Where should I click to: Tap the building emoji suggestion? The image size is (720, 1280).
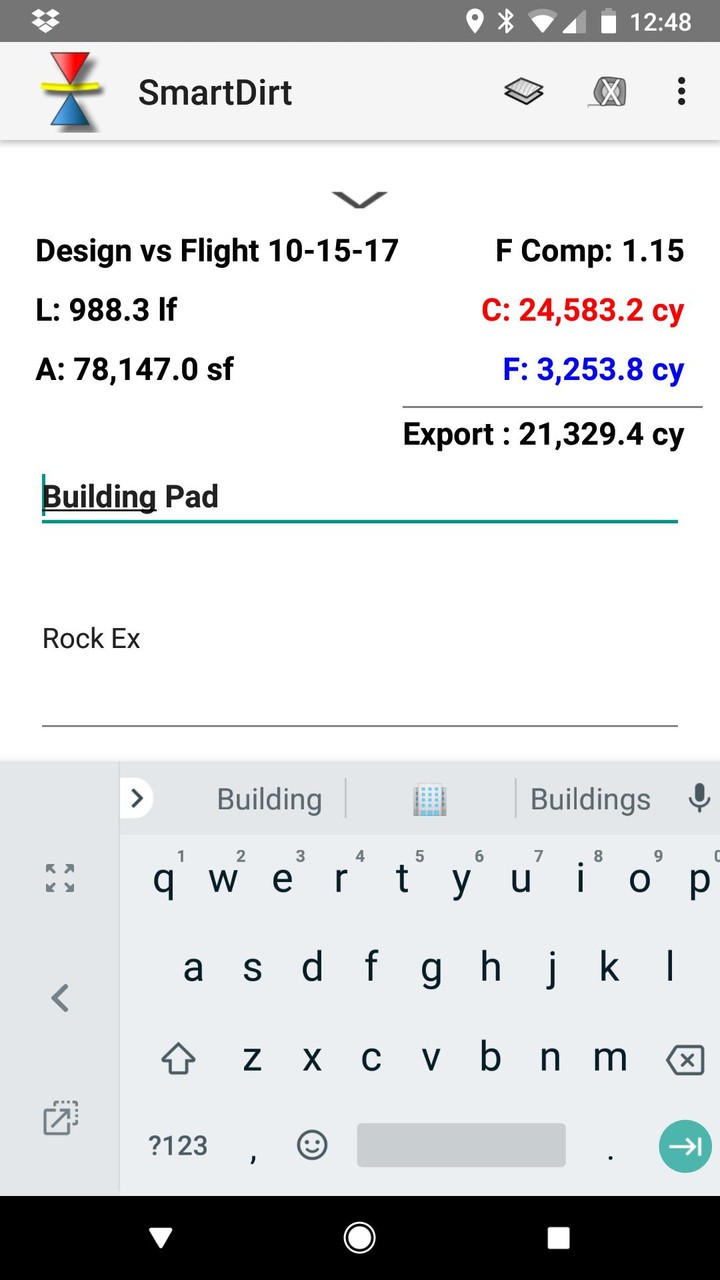[x=429, y=798]
